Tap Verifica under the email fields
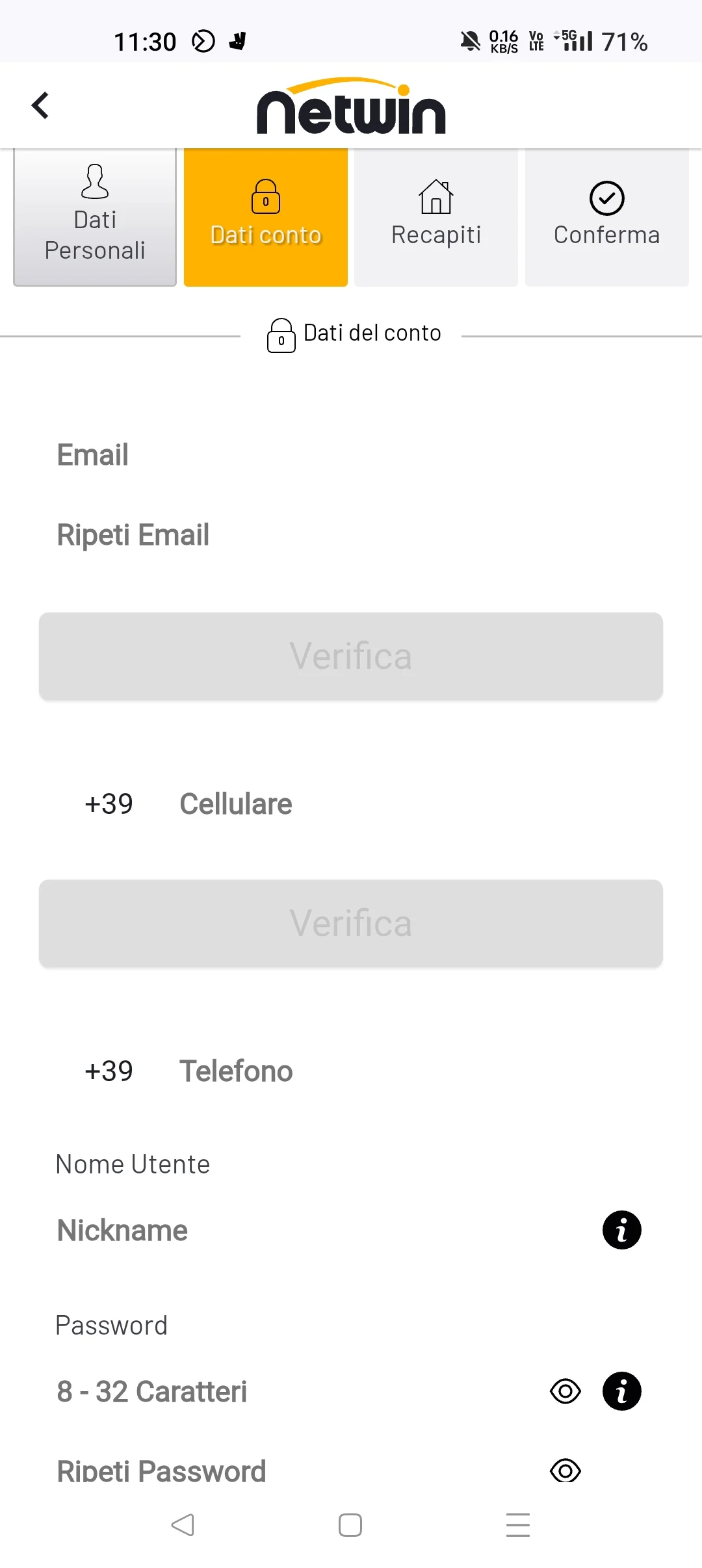702x1568 pixels. pos(351,656)
